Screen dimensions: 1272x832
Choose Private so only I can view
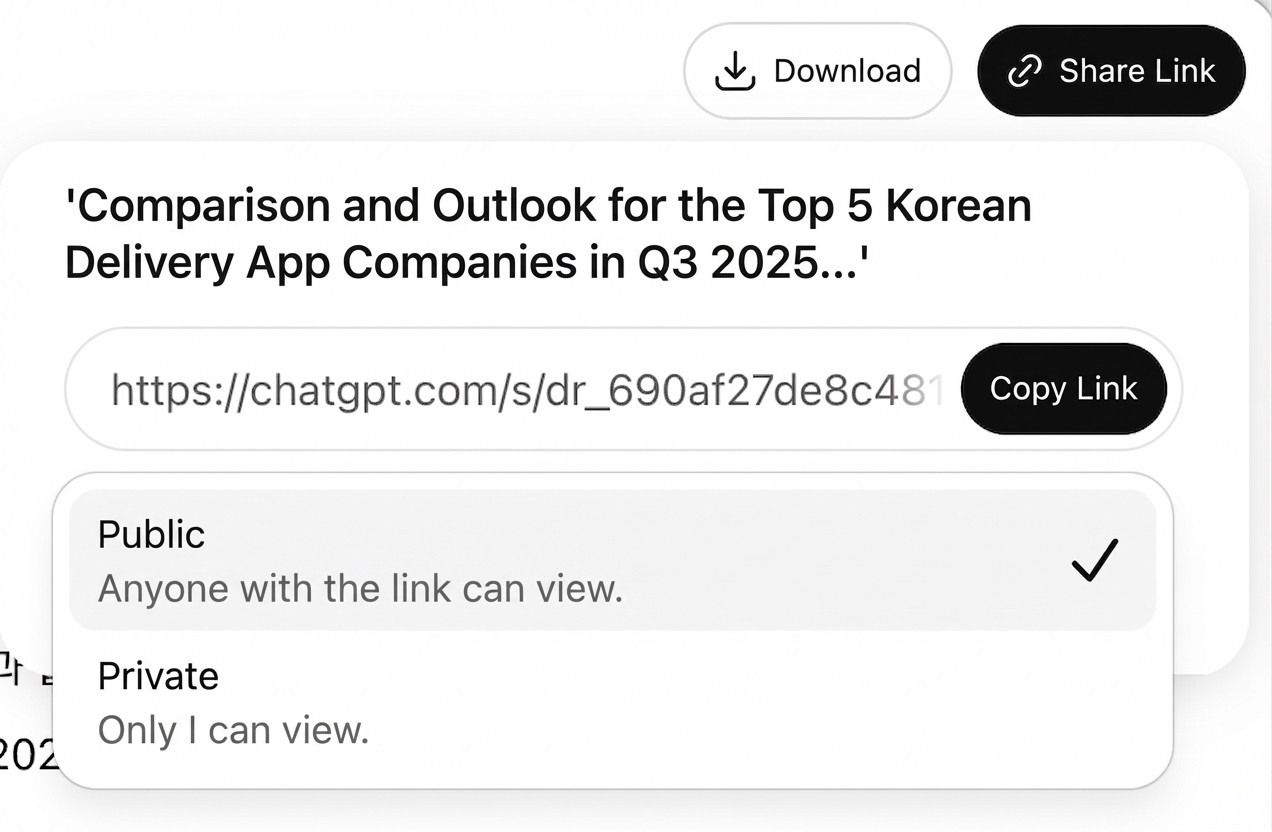[612, 703]
